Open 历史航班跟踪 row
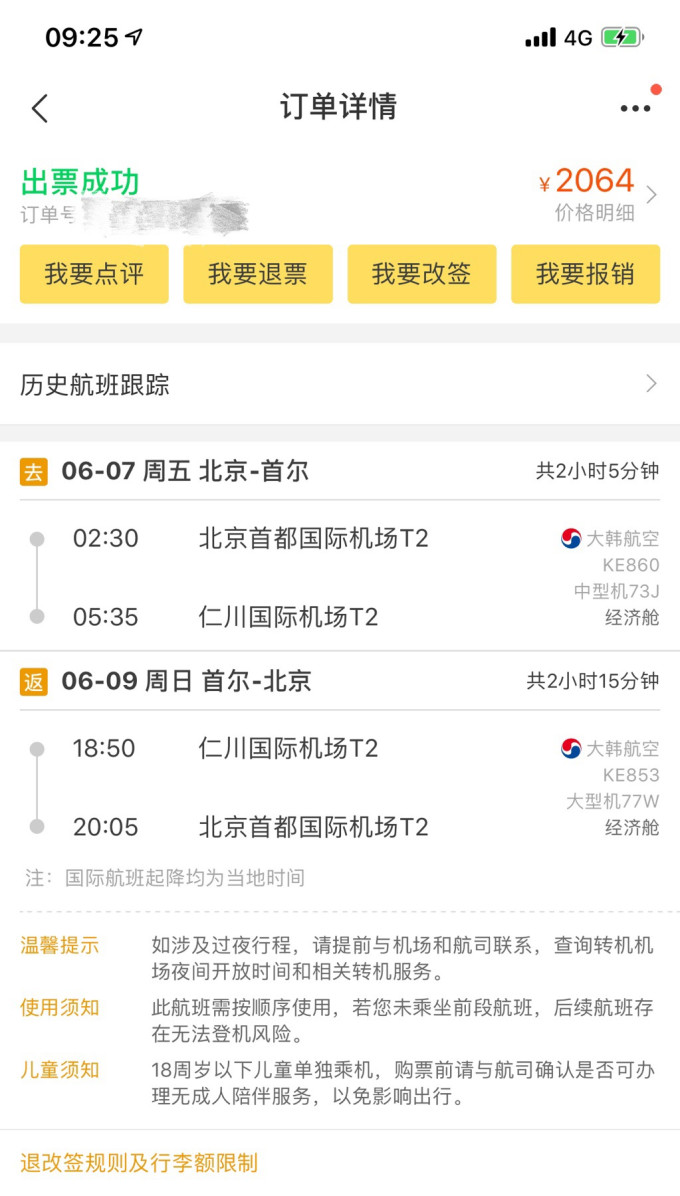The width and height of the screenshot is (680, 1196). pos(339,384)
